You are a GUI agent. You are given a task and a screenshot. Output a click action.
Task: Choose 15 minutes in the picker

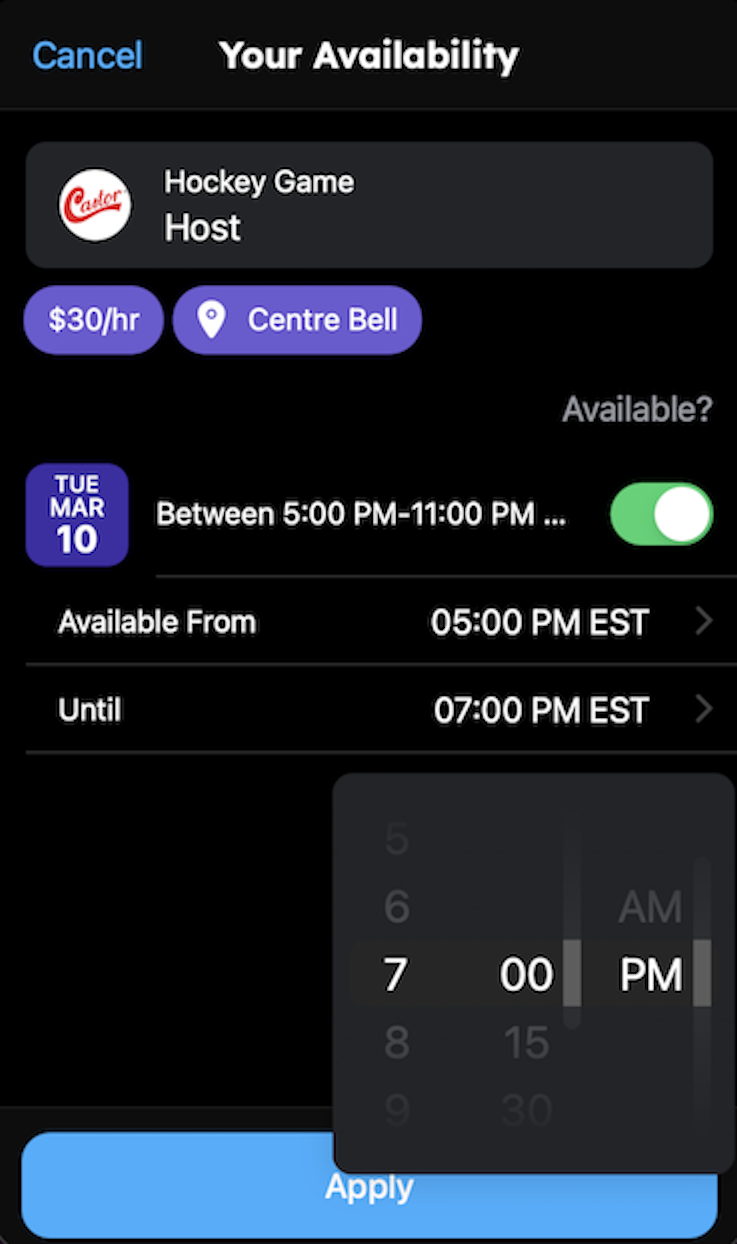[526, 1042]
